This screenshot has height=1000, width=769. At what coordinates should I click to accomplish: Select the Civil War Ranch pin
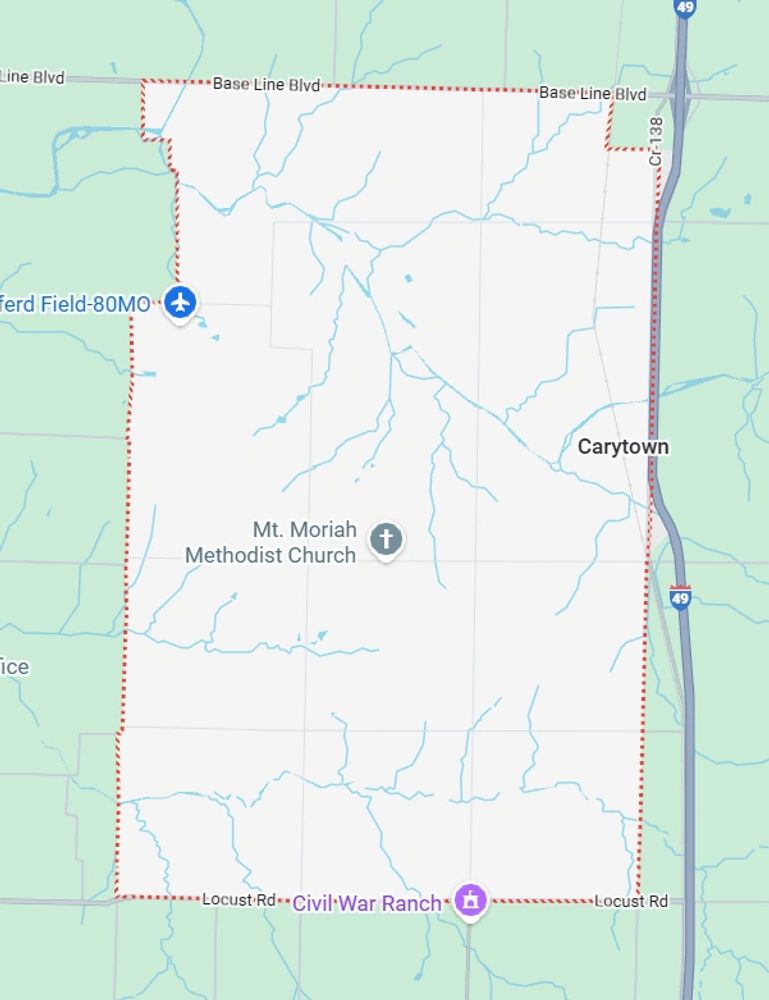tap(470, 900)
